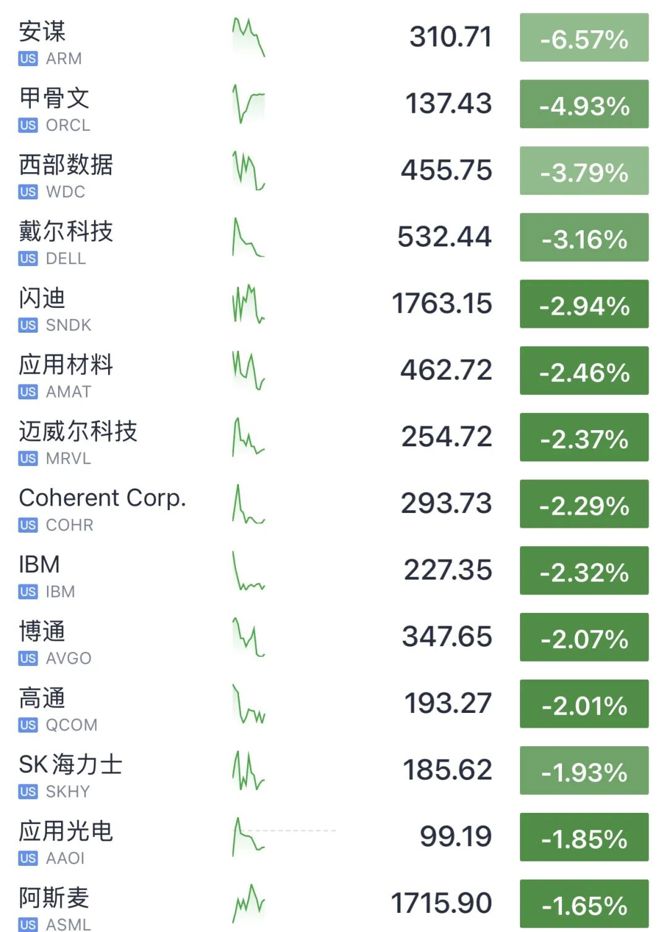
Task: Open the ORCL 甲骨文 stock row
Action: click(334, 105)
